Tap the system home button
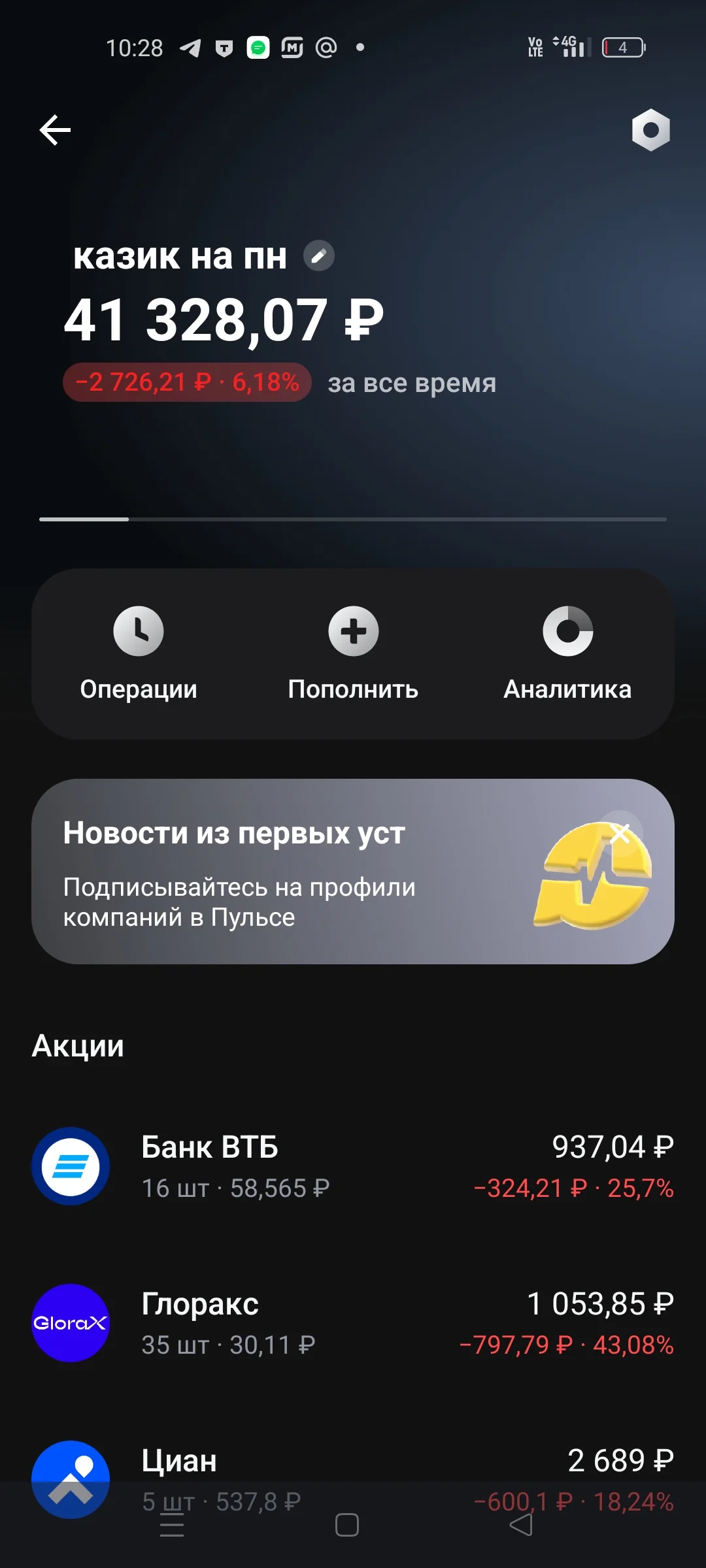The width and height of the screenshot is (706, 1568). 347,1526
